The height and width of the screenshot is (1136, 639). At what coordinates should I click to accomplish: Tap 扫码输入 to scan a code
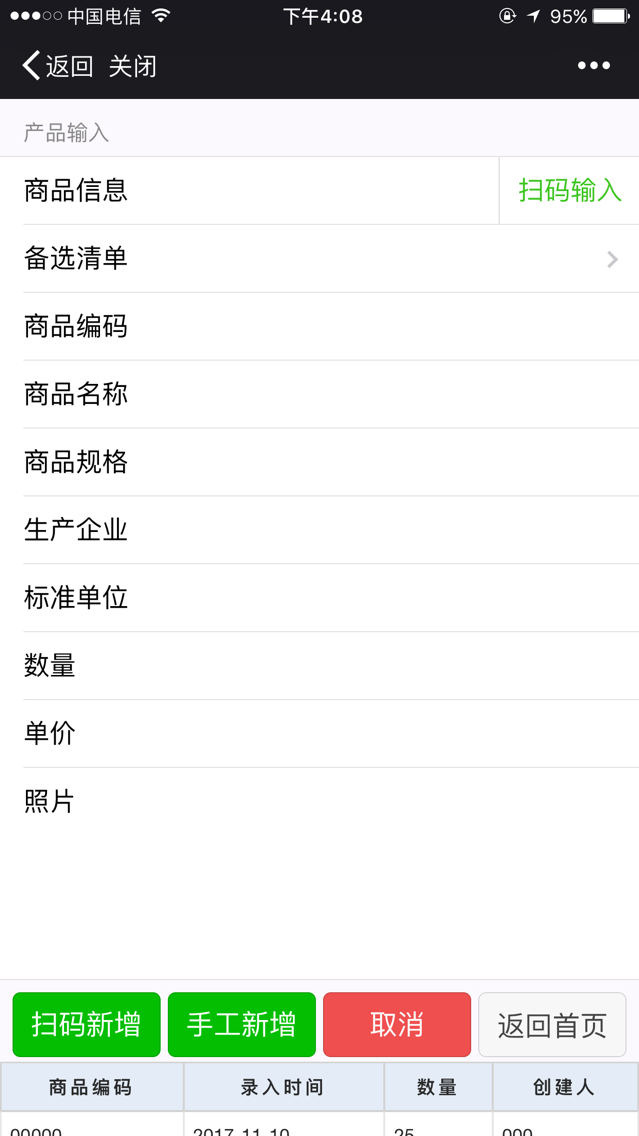(x=569, y=191)
